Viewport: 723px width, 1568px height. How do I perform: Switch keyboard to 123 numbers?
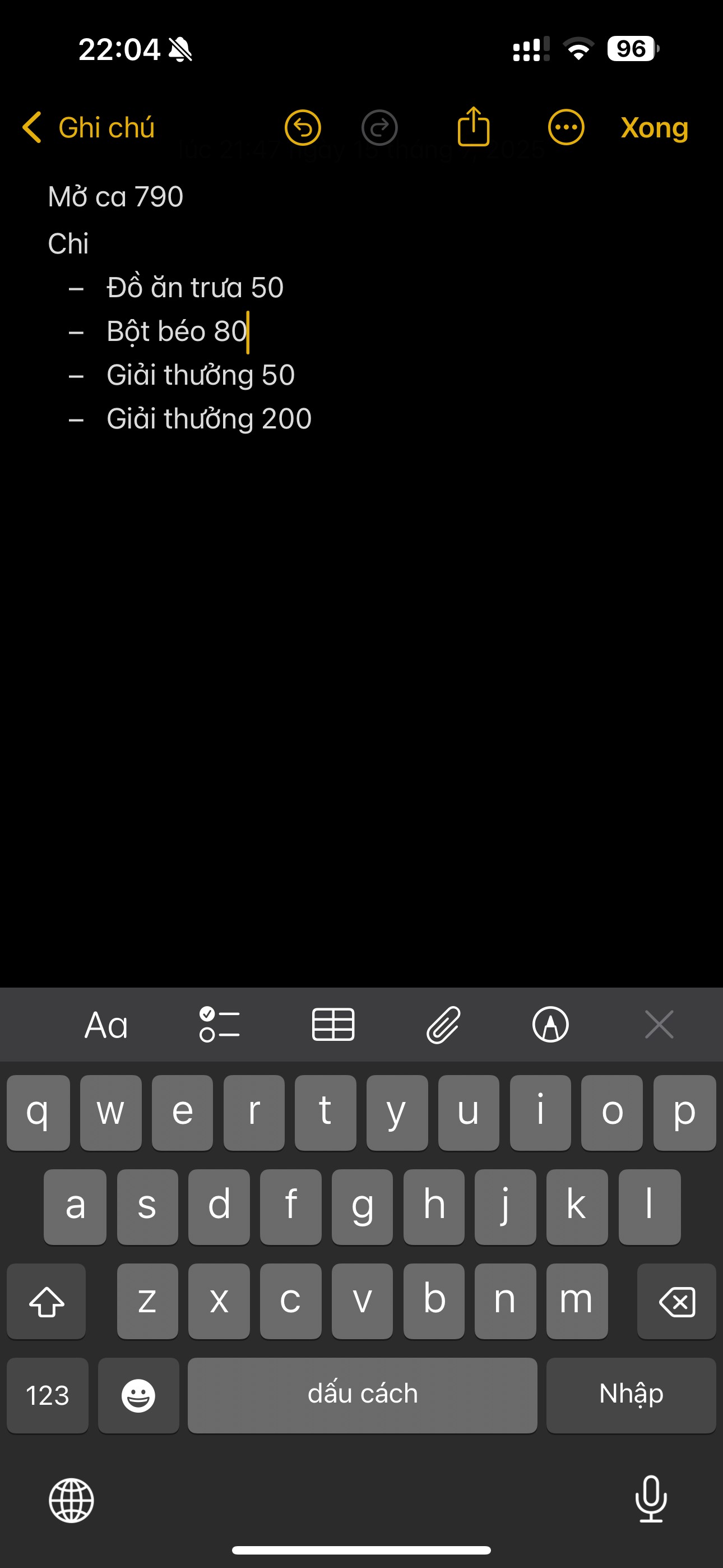[48, 1395]
